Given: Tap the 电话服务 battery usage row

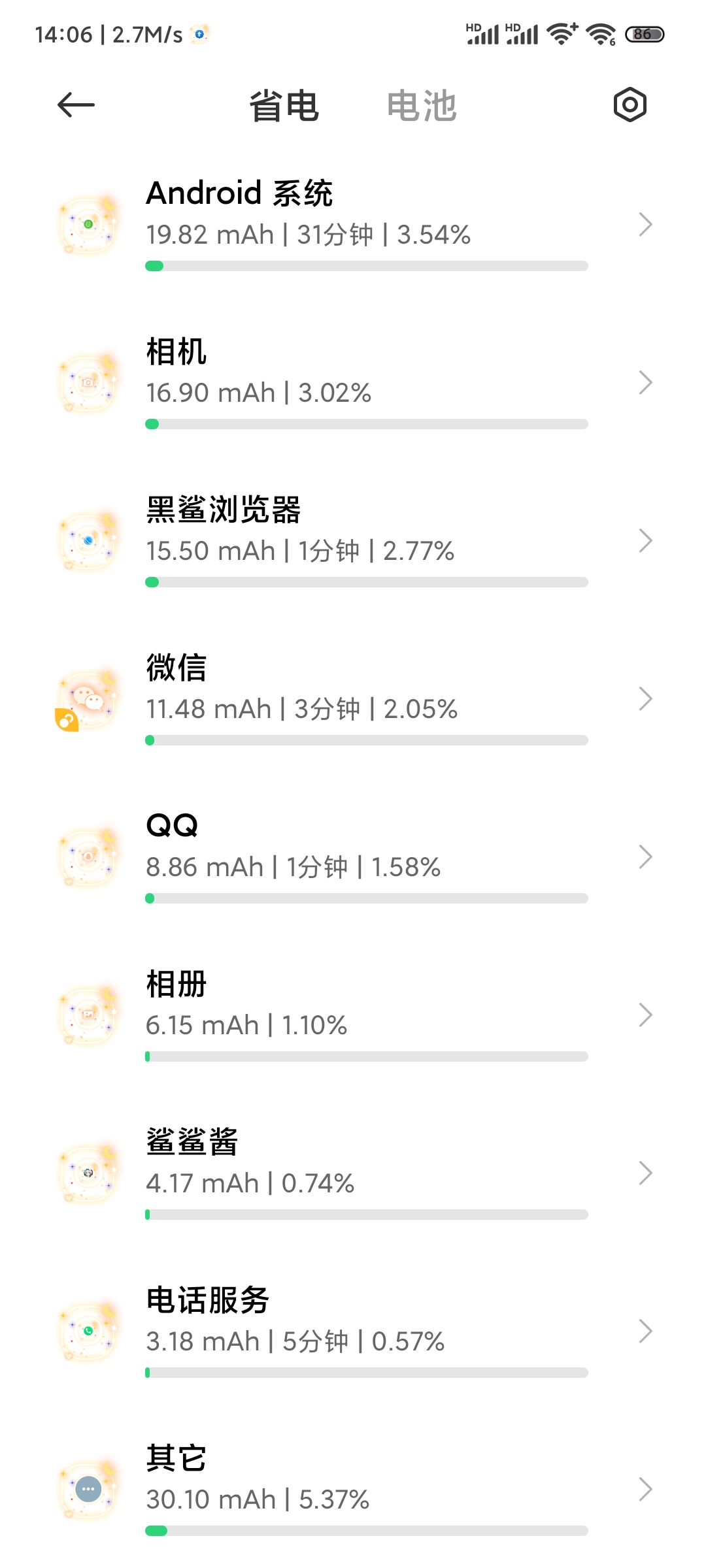Looking at the screenshot, I should pos(353,1331).
